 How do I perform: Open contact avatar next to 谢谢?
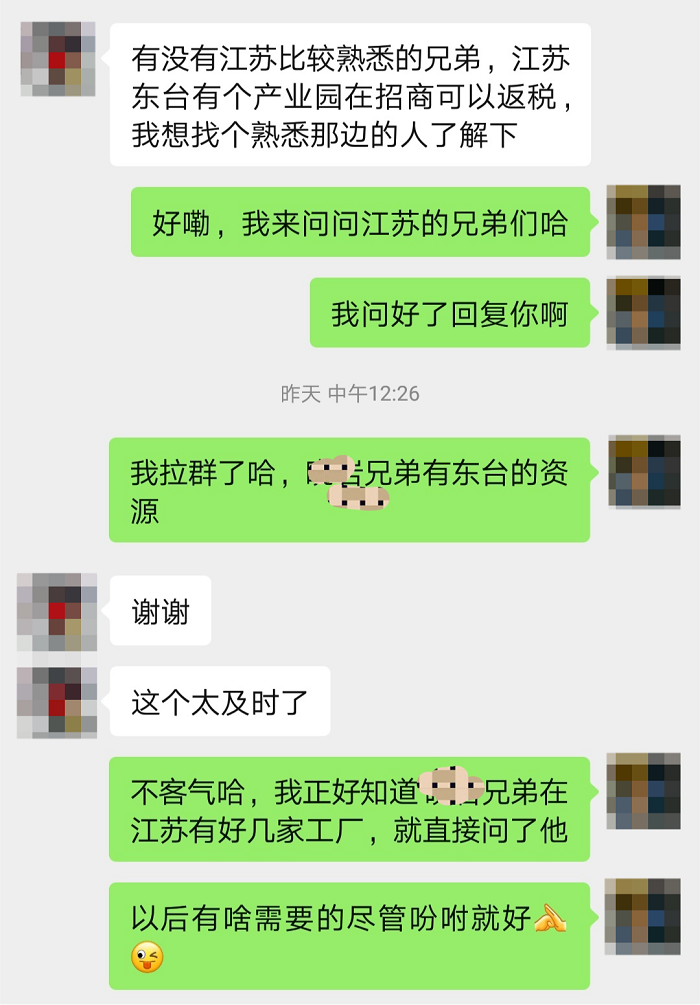coord(57,612)
